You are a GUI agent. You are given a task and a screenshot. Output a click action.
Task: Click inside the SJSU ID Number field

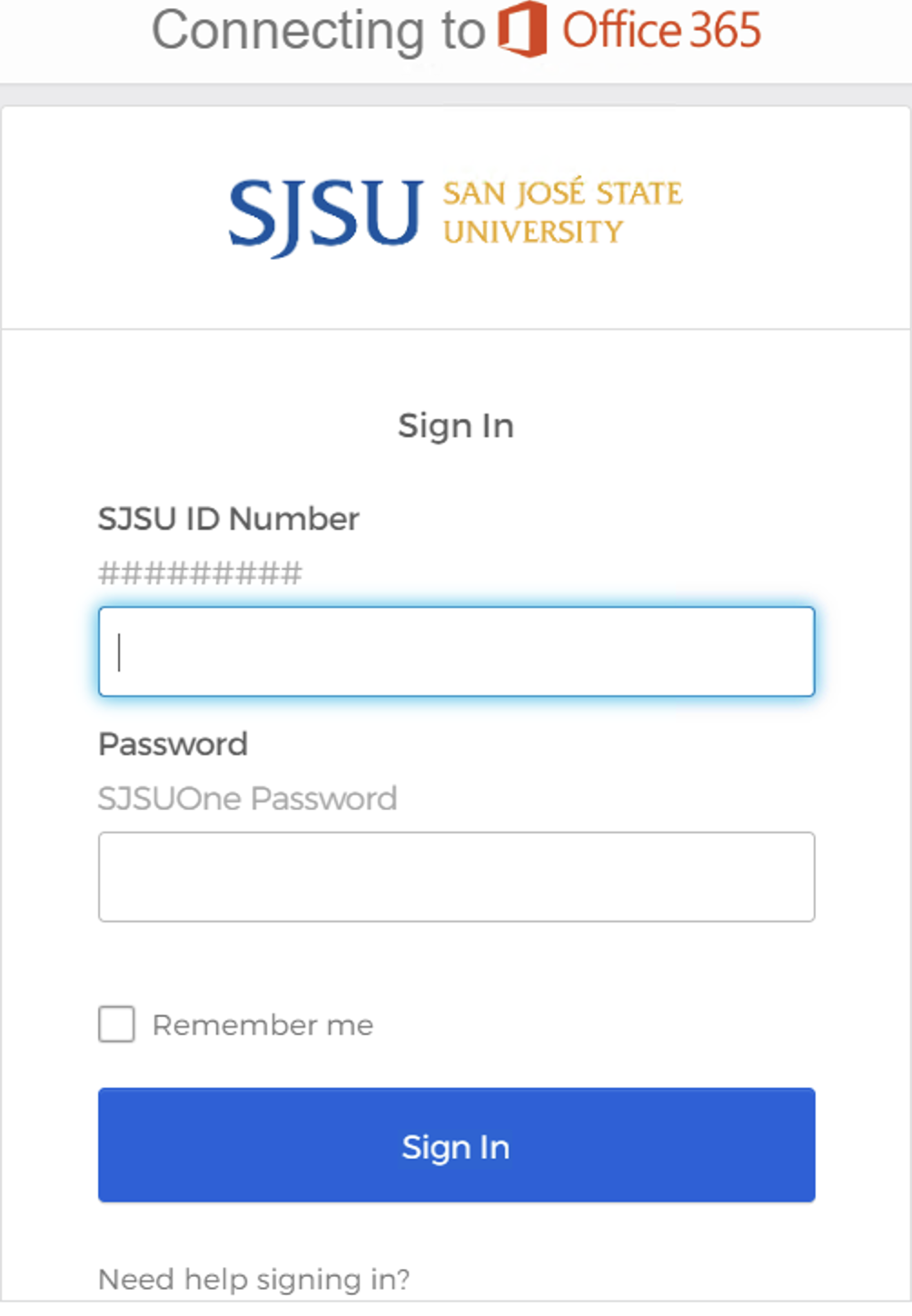point(456,651)
